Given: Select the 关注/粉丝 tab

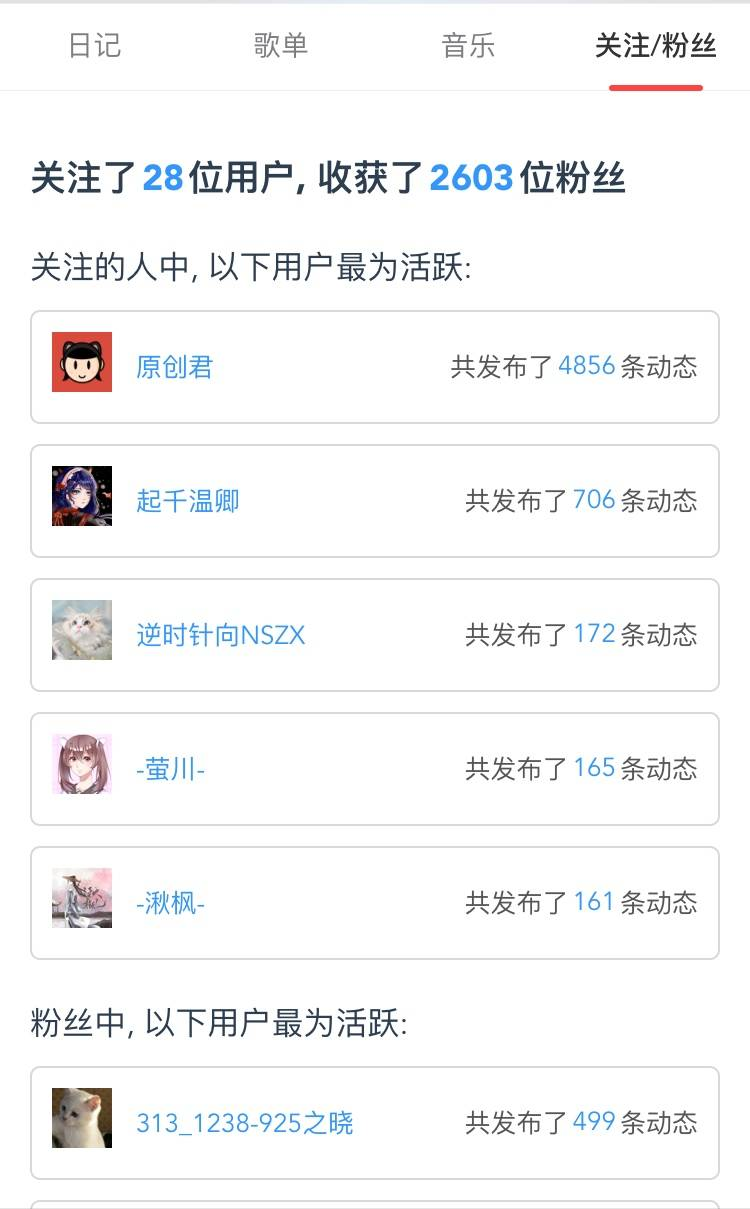Looking at the screenshot, I should pos(655,46).
